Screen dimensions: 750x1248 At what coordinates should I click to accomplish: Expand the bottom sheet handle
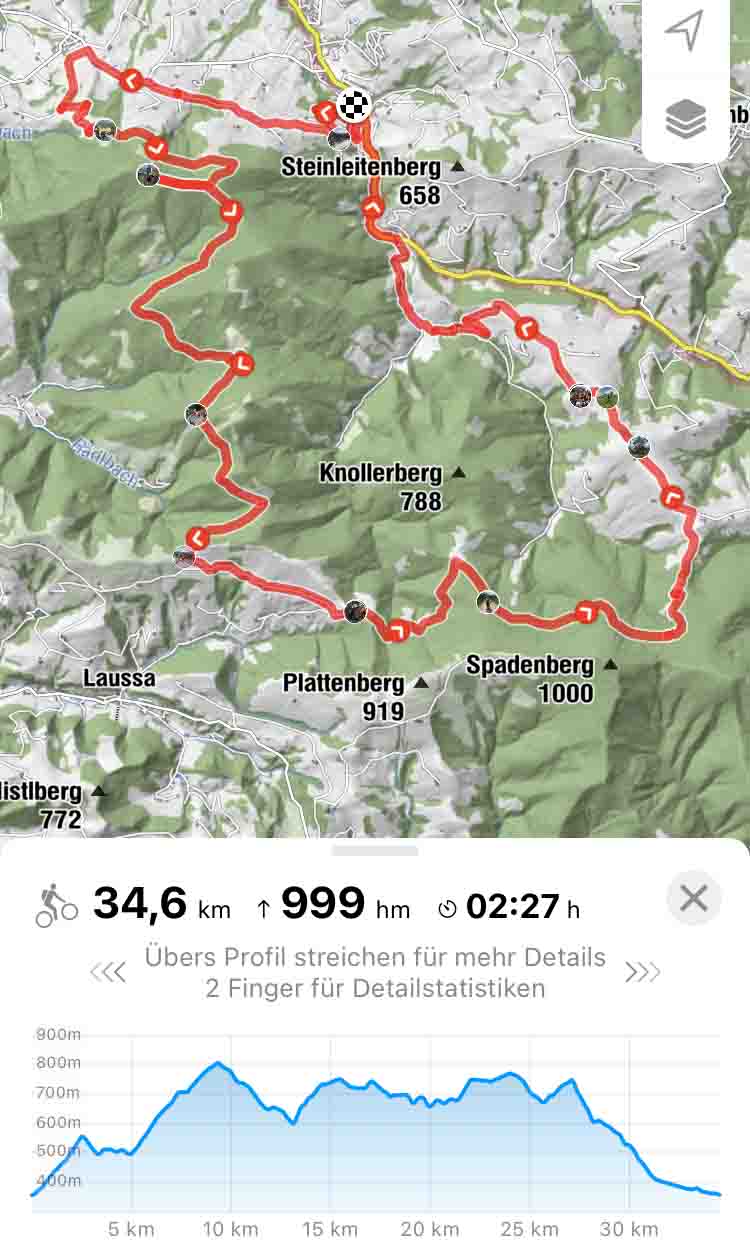coord(375,851)
